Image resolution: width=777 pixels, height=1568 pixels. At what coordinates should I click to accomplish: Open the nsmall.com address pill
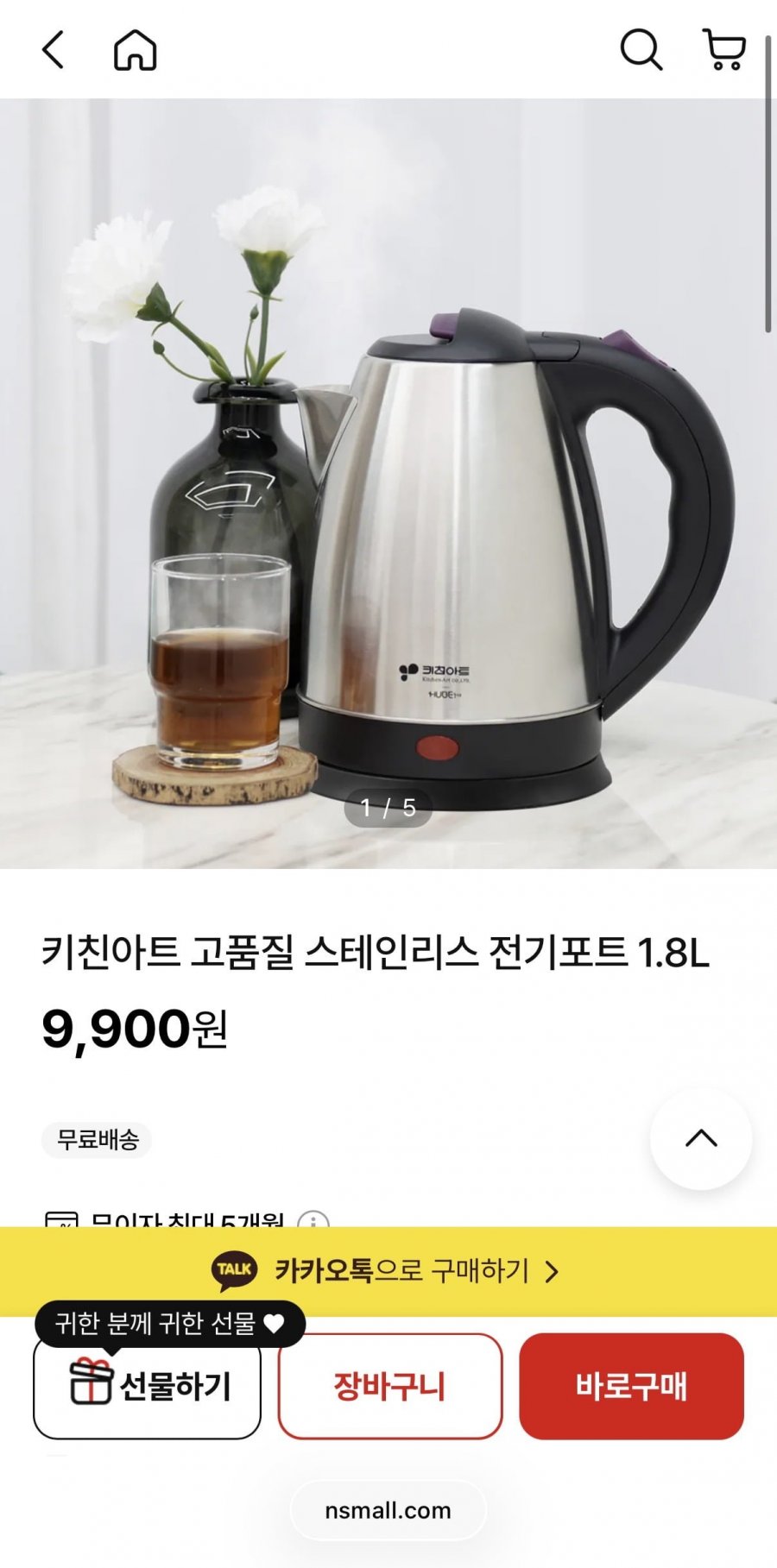click(388, 1510)
